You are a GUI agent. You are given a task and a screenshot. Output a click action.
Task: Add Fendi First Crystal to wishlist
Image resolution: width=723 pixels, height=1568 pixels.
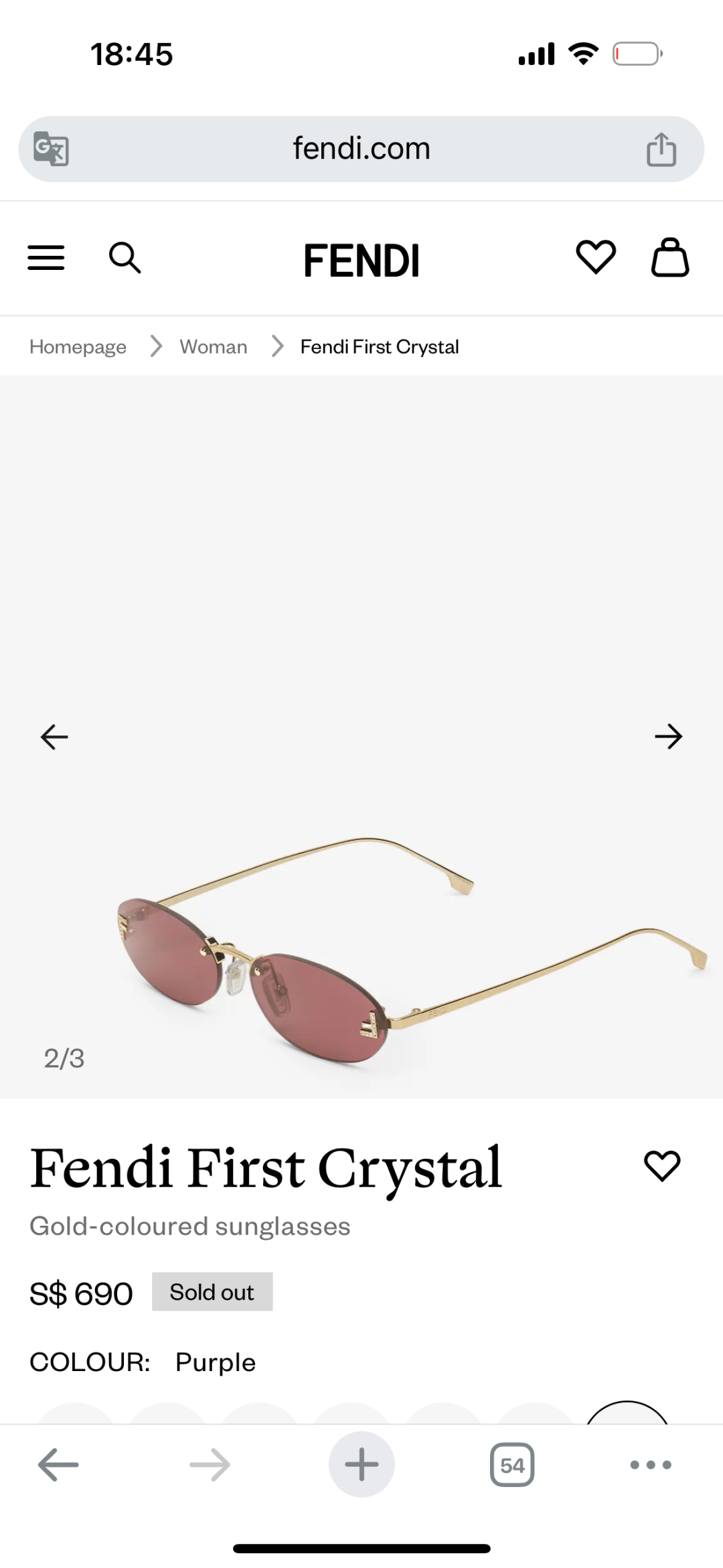[662, 1166]
